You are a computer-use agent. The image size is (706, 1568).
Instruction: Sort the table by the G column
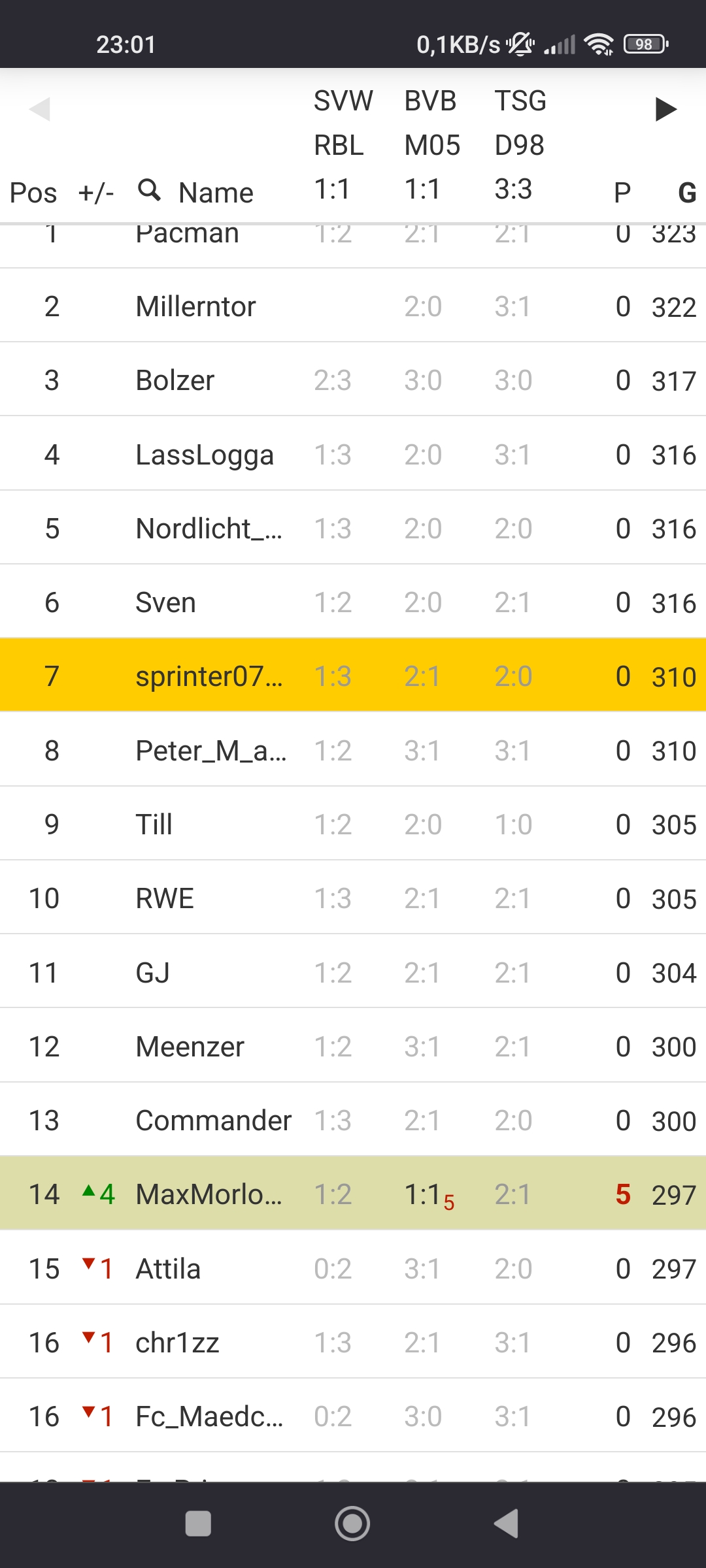tap(686, 193)
